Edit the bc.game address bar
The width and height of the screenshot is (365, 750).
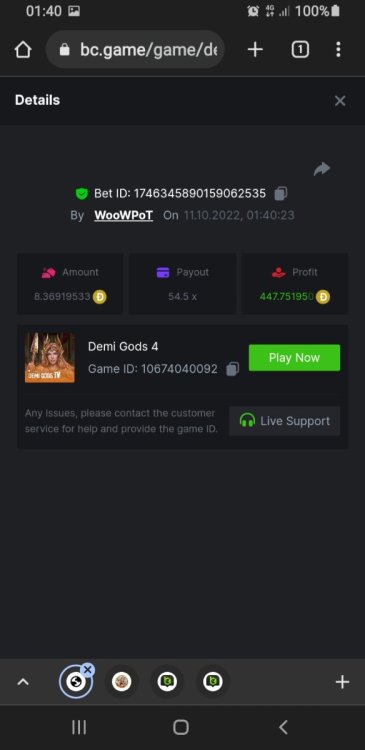pos(135,49)
